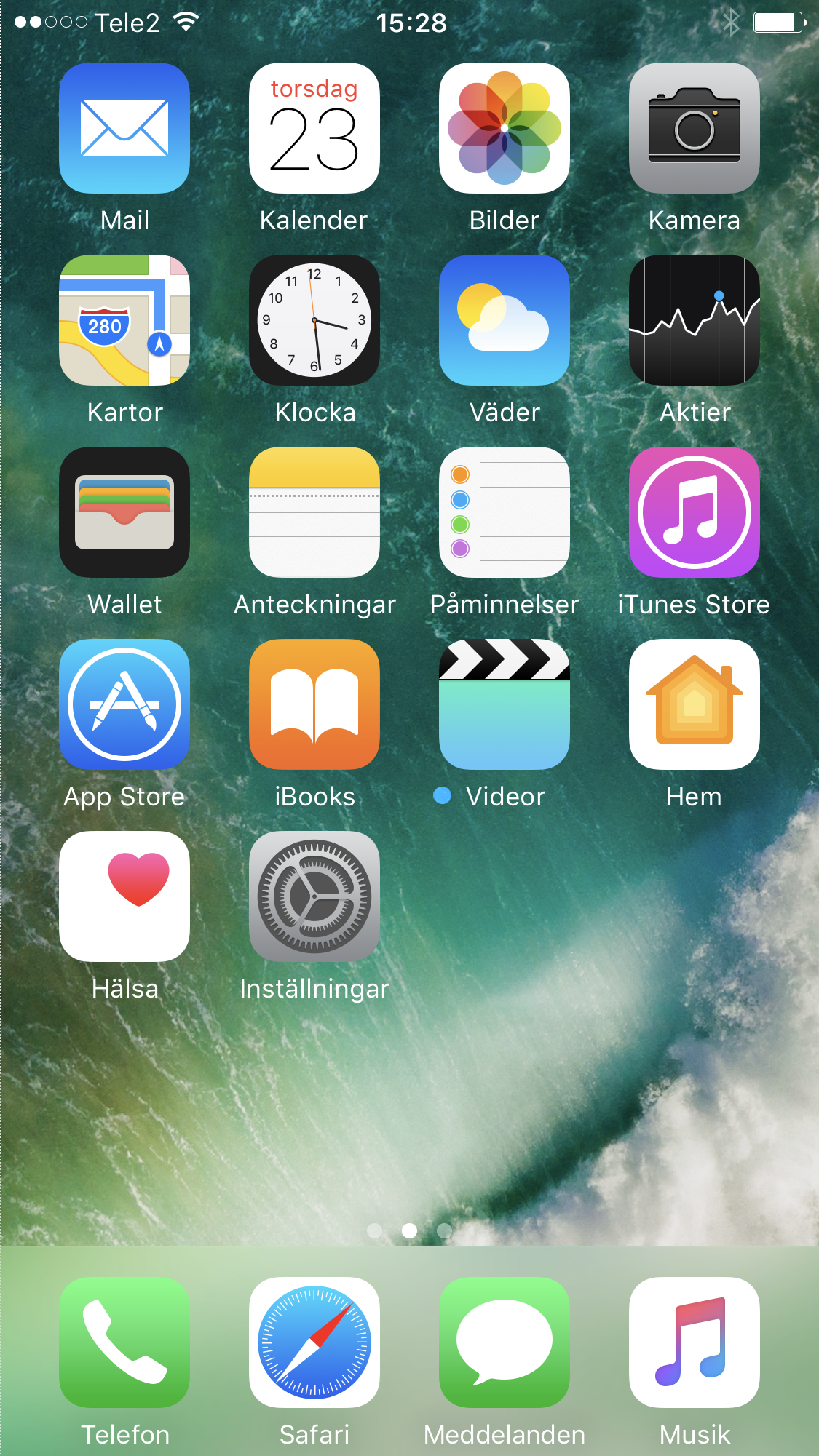Open Meddelanden from the dock
Image resolution: width=819 pixels, height=1456 pixels.
pos(505,1342)
